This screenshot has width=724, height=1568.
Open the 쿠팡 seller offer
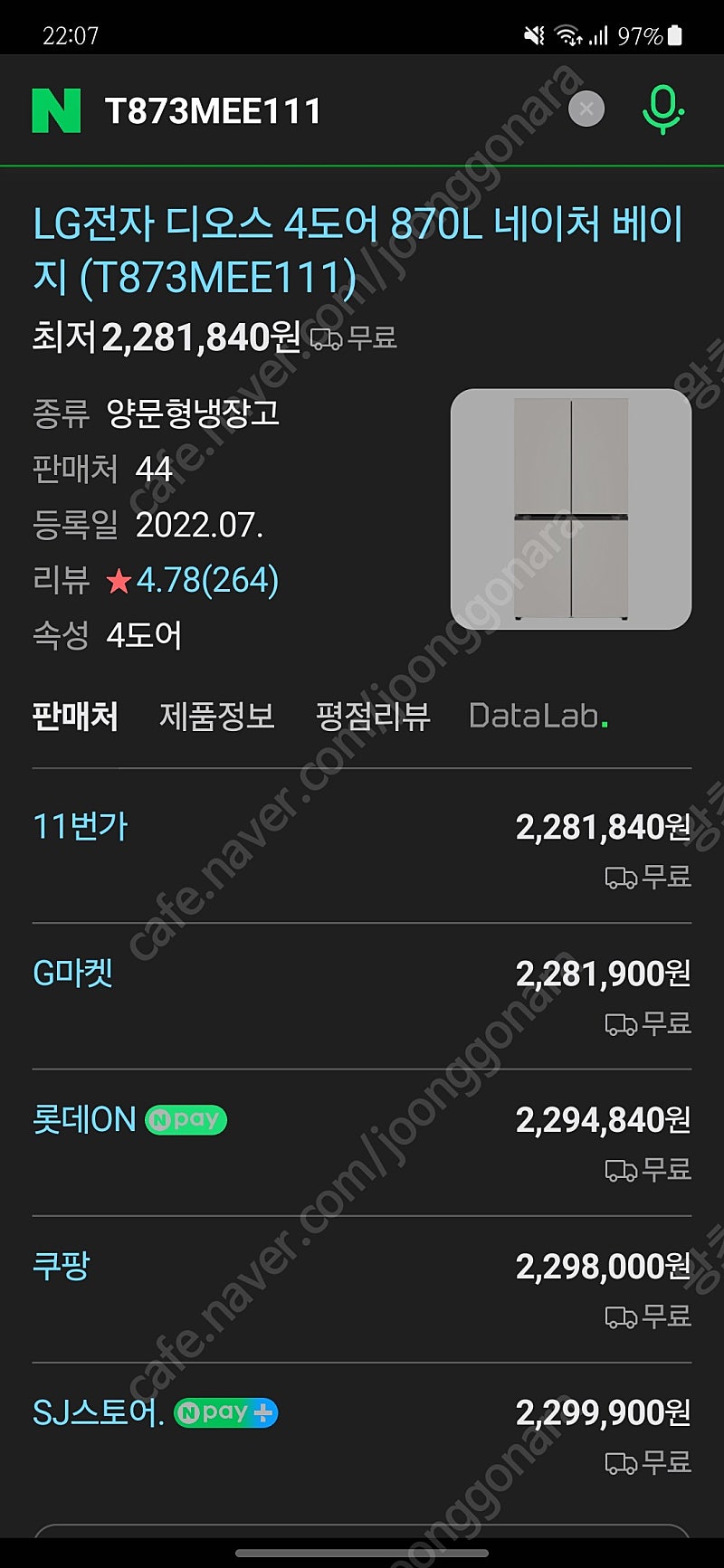tap(362, 1289)
